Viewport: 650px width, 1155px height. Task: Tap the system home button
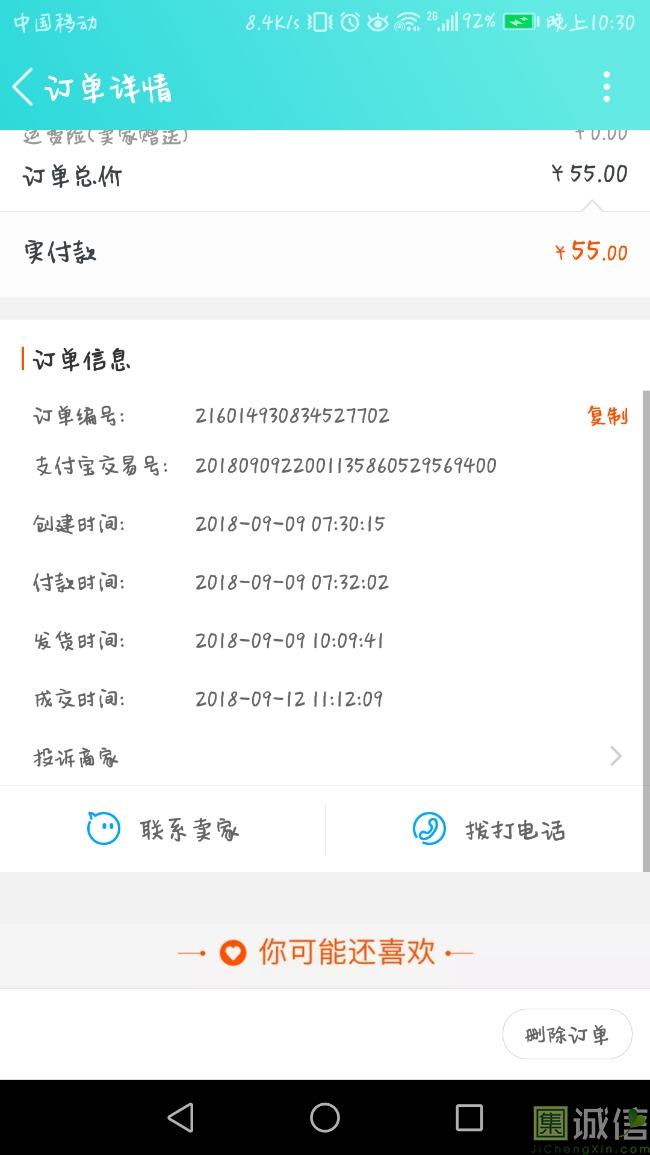coord(325,1117)
